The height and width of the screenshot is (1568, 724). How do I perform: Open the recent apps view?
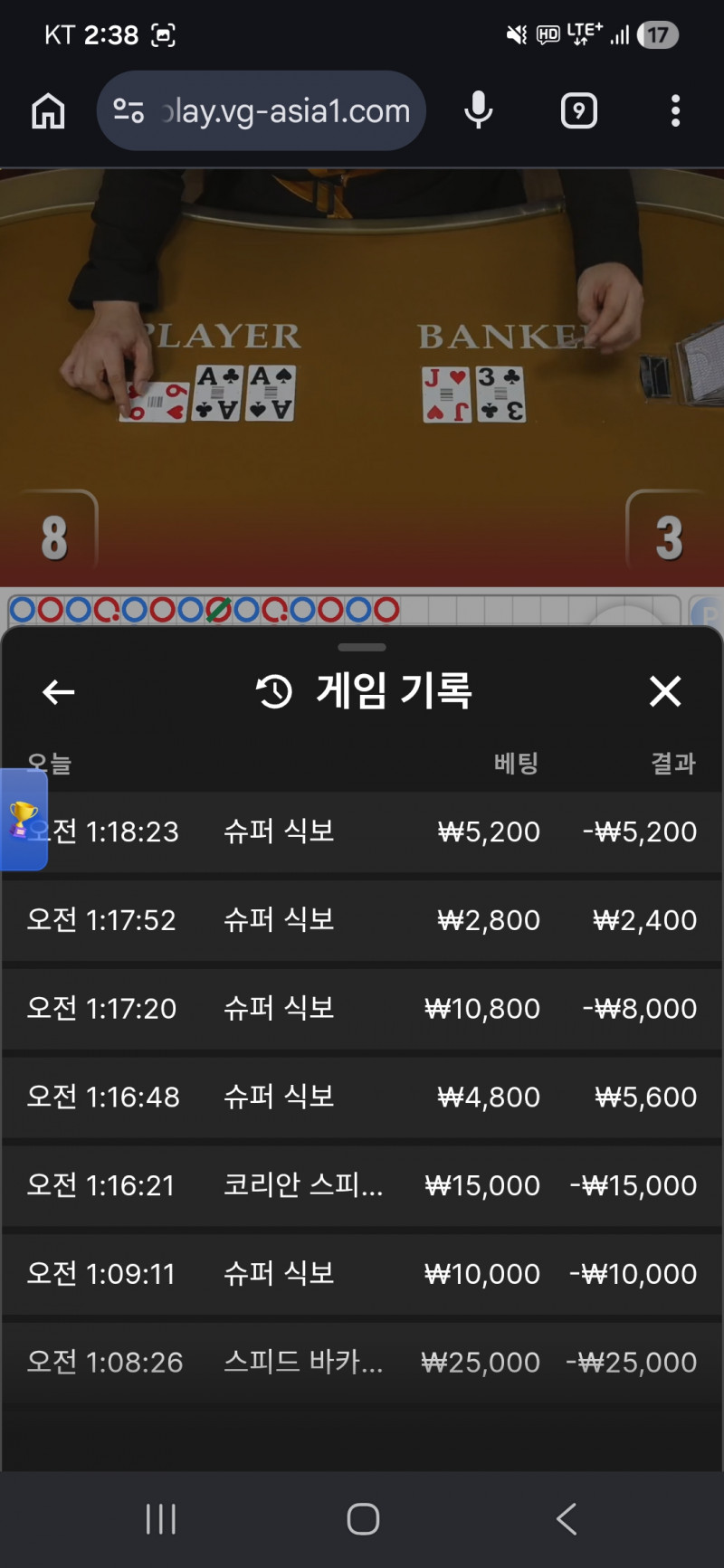[x=161, y=1518]
